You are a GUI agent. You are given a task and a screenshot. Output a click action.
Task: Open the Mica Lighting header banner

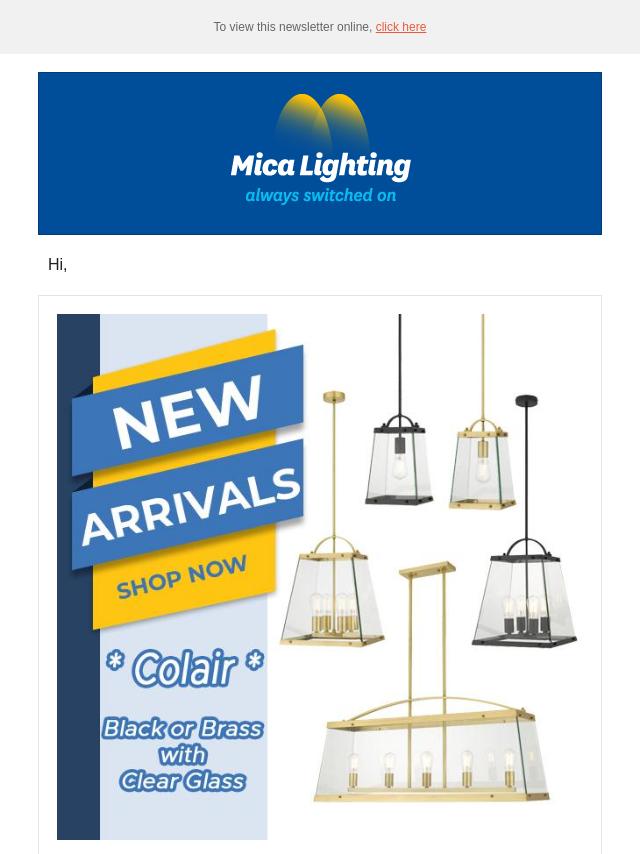point(320,153)
